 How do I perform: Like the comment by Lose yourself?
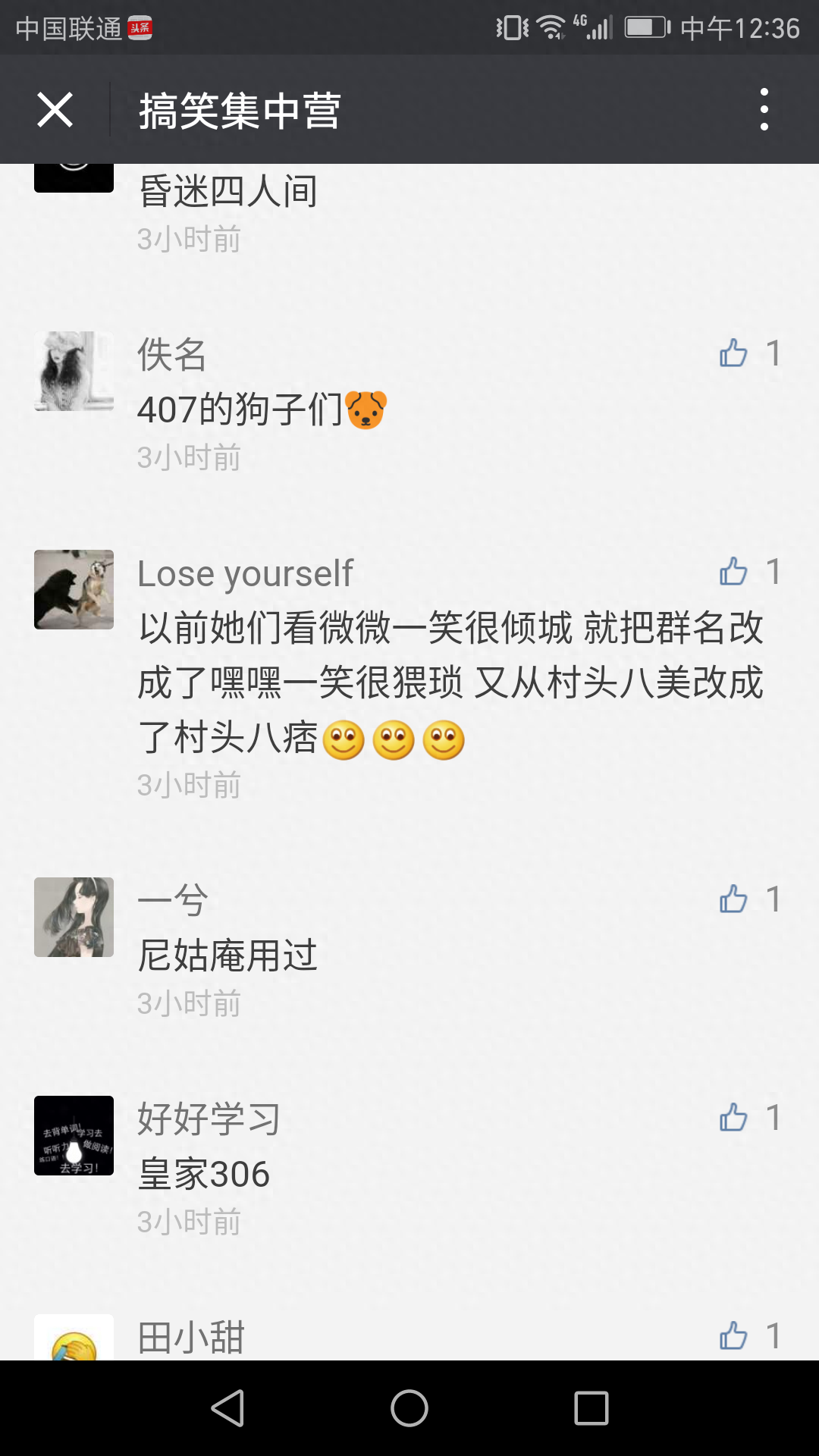734,572
